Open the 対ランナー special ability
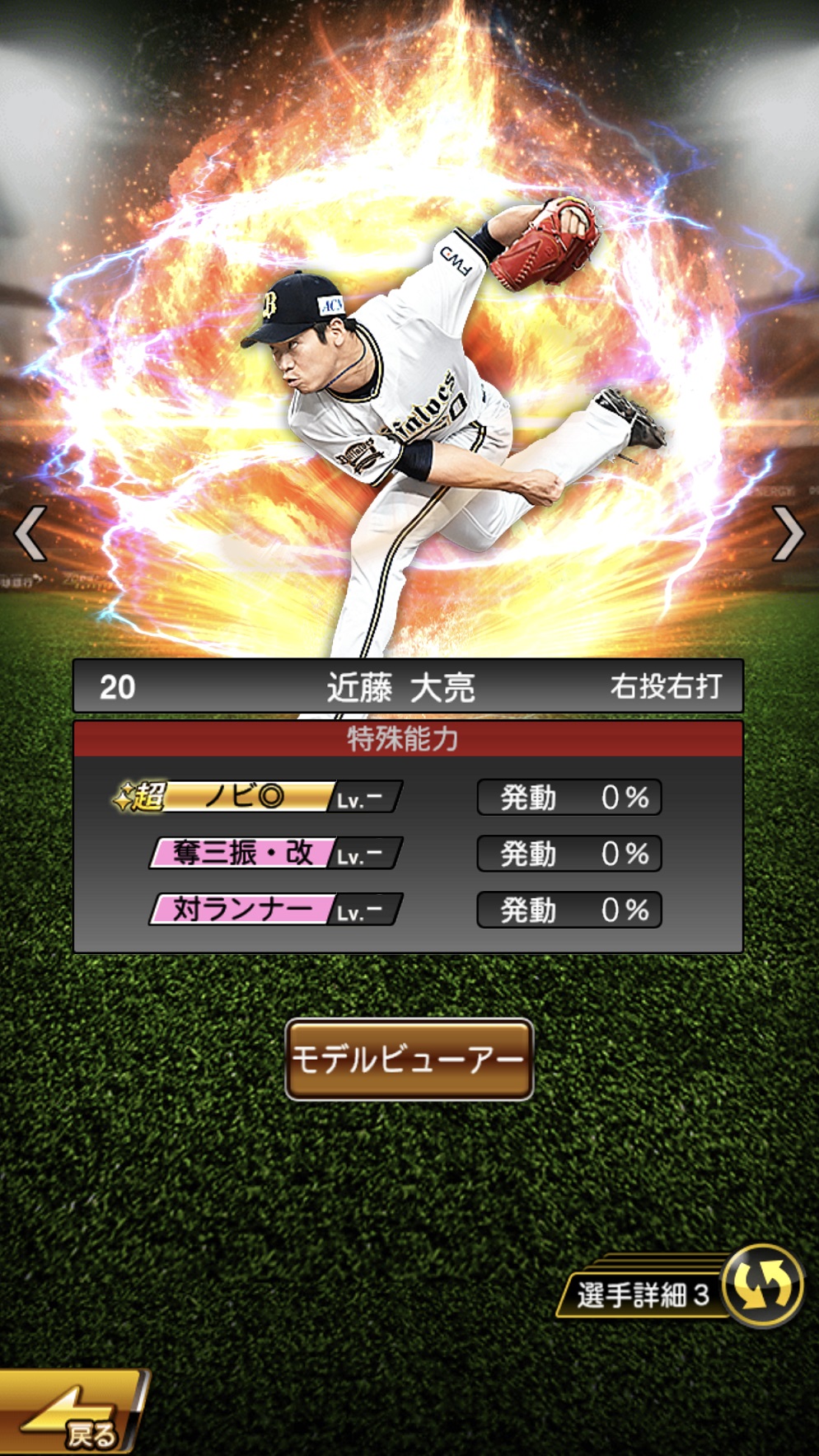Image resolution: width=819 pixels, height=1456 pixels. (x=274, y=910)
